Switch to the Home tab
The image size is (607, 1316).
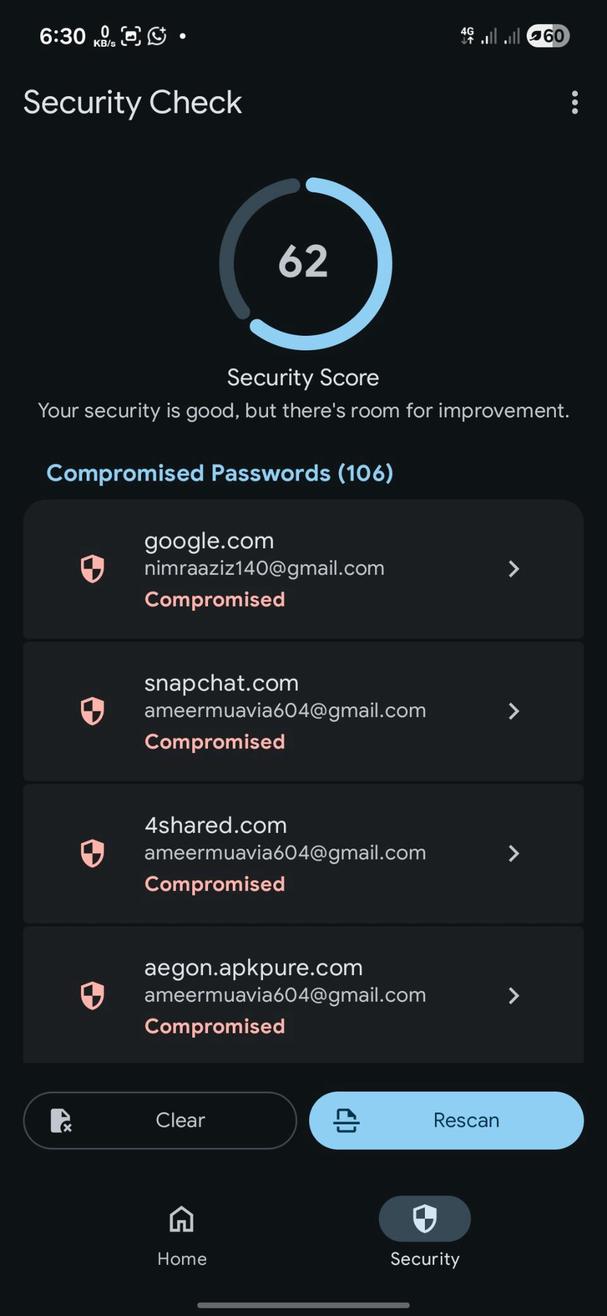tap(181, 1234)
